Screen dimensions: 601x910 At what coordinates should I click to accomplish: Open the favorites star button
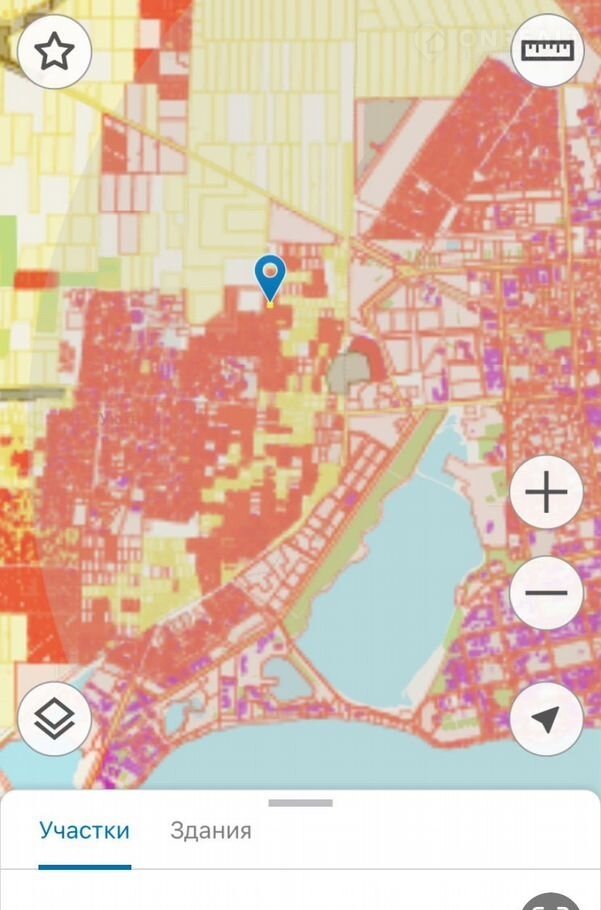pos(54,51)
